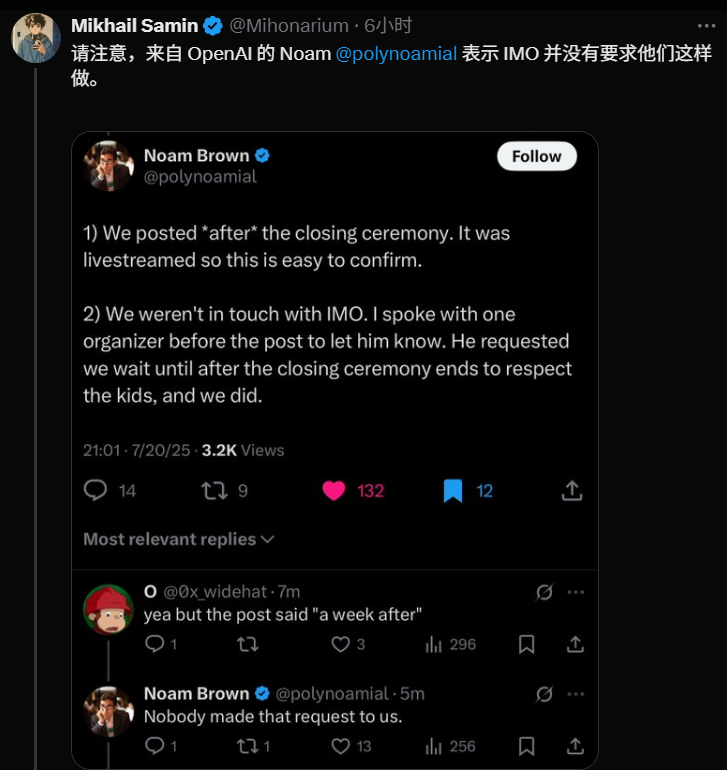Open Mikhail Samin's profile avatar
The width and height of the screenshot is (727, 770).
[36, 39]
